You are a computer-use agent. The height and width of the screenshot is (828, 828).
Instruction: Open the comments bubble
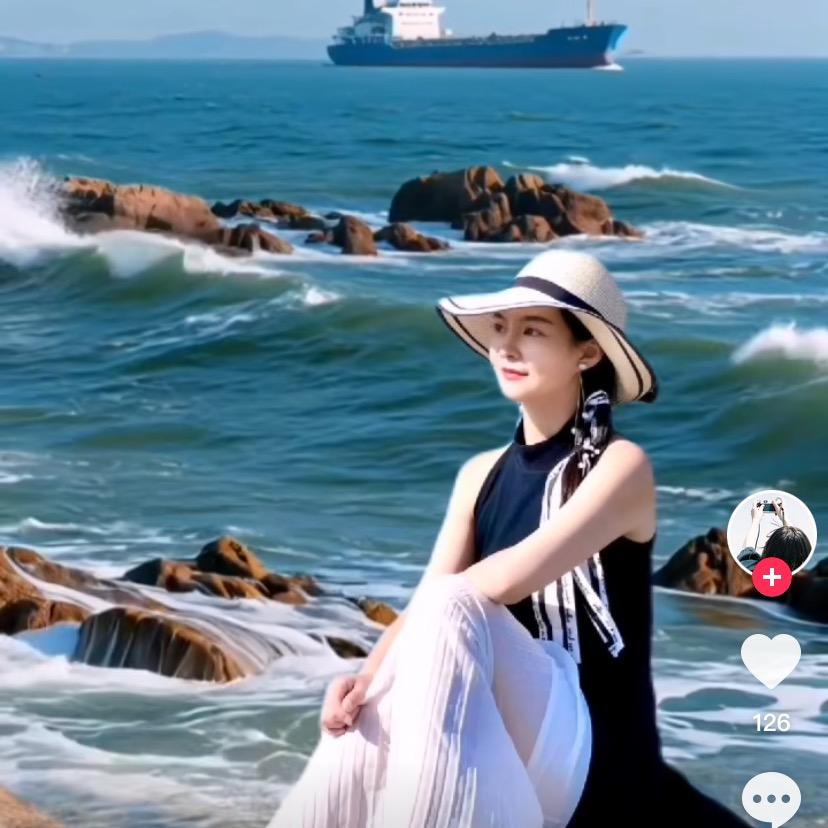pos(770,799)
